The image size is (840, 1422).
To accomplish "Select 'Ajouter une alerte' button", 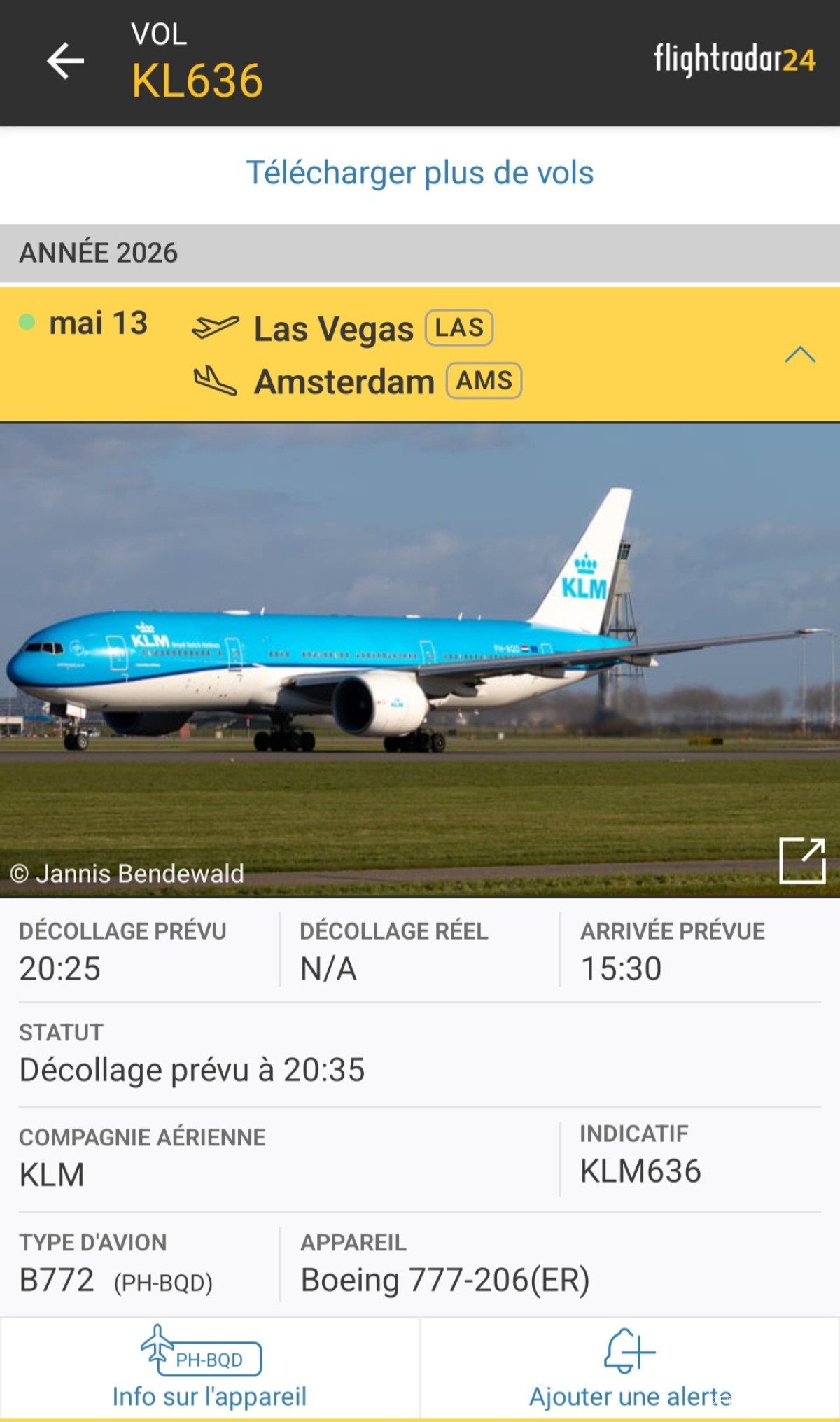I will pyautogui.click(x=630, y=1368).
